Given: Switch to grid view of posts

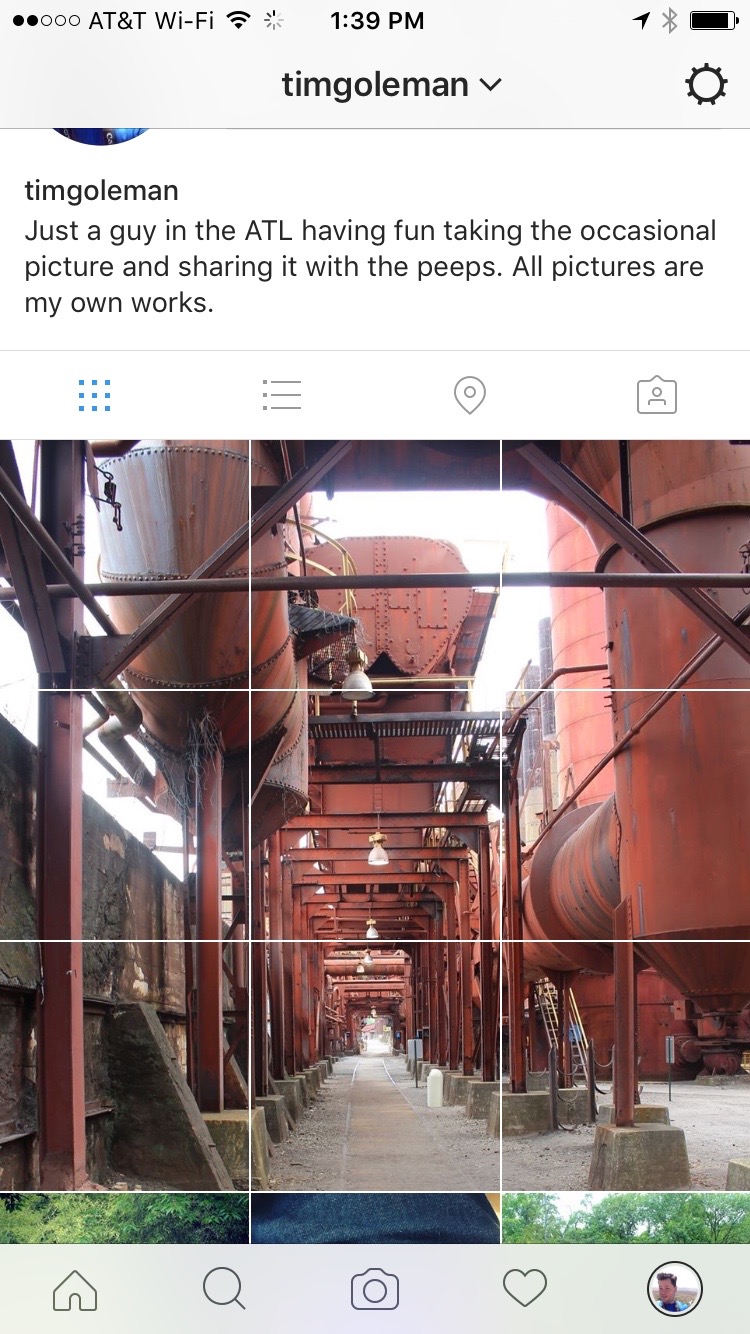Looking at the screenshot, I should click(x=94, y=396).
